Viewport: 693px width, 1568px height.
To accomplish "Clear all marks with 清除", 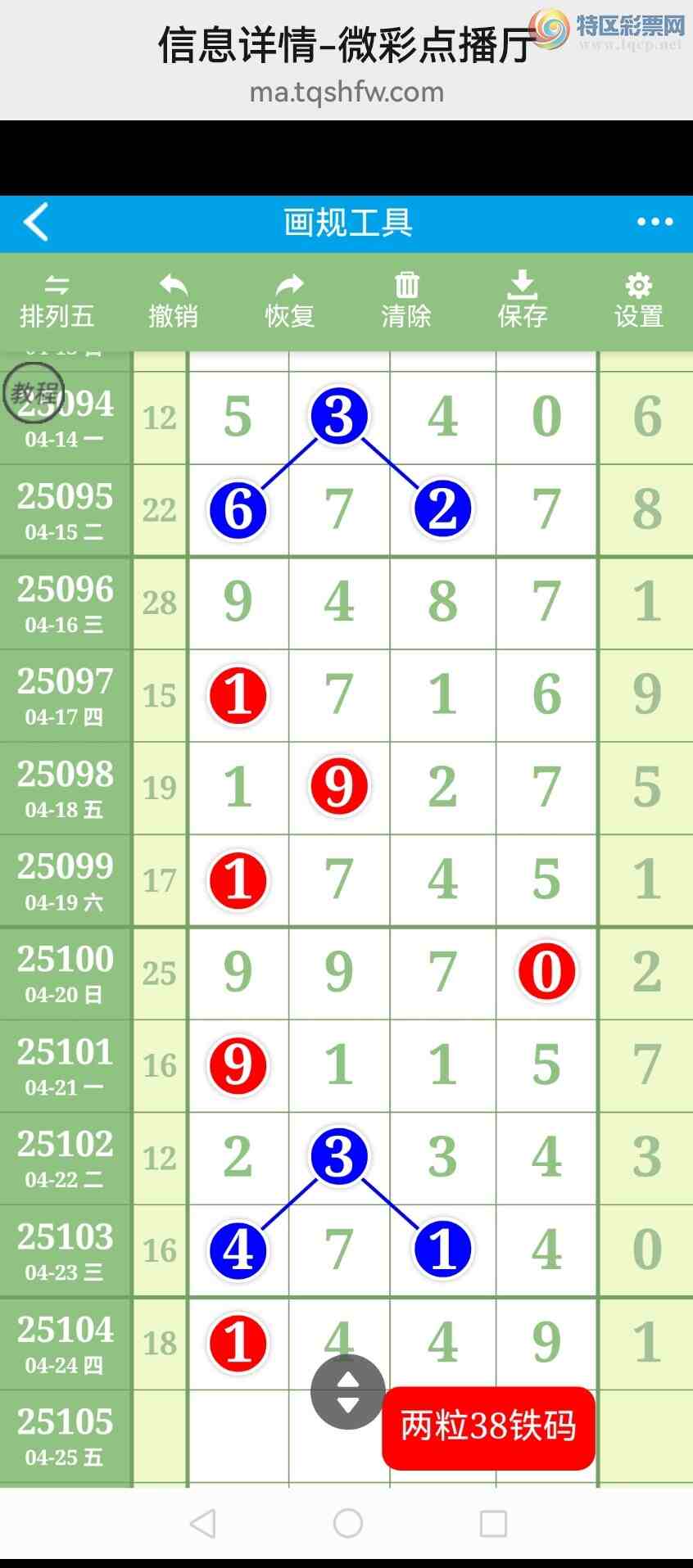I will [x=405, y=301].
